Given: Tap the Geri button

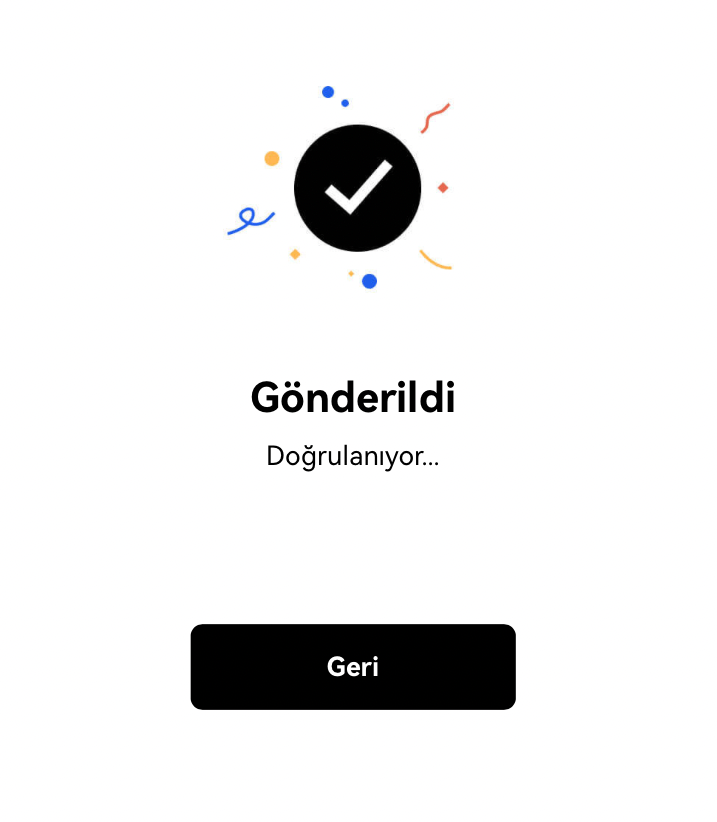Looking at the screenshot, I should tap(353, 667).
